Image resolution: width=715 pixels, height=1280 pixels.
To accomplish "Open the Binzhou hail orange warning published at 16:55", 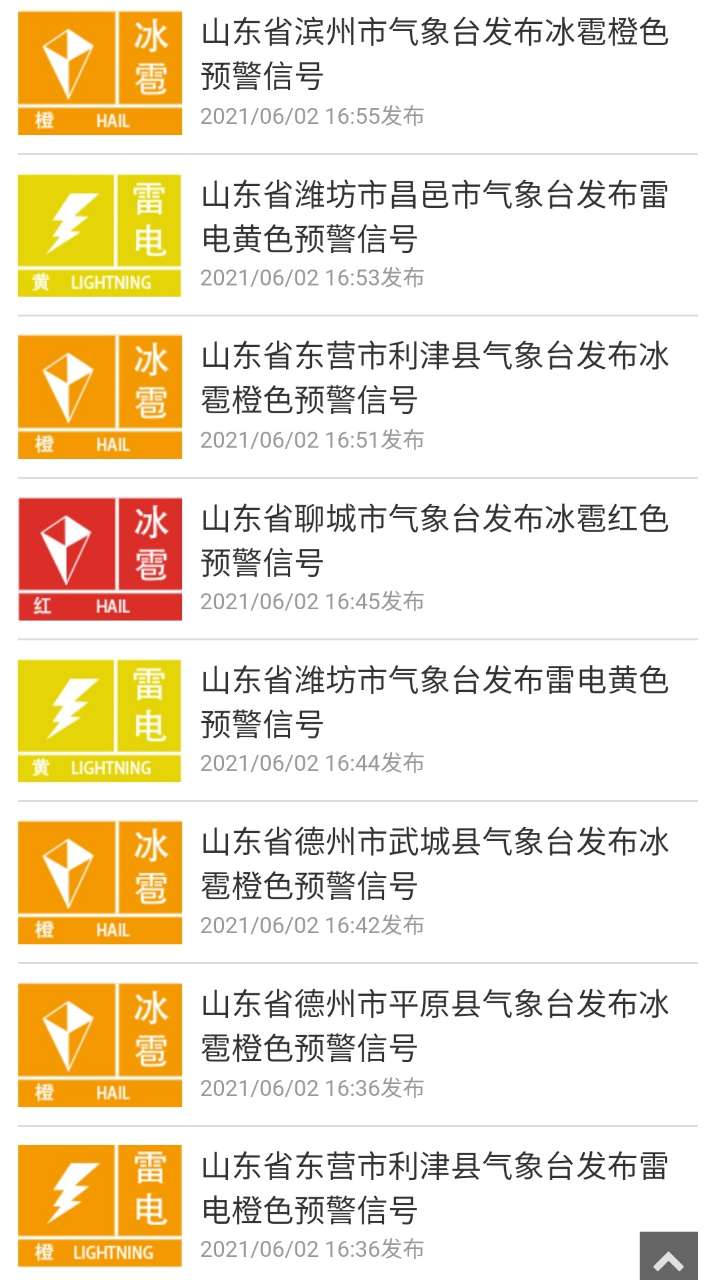I will click(357, 74).
